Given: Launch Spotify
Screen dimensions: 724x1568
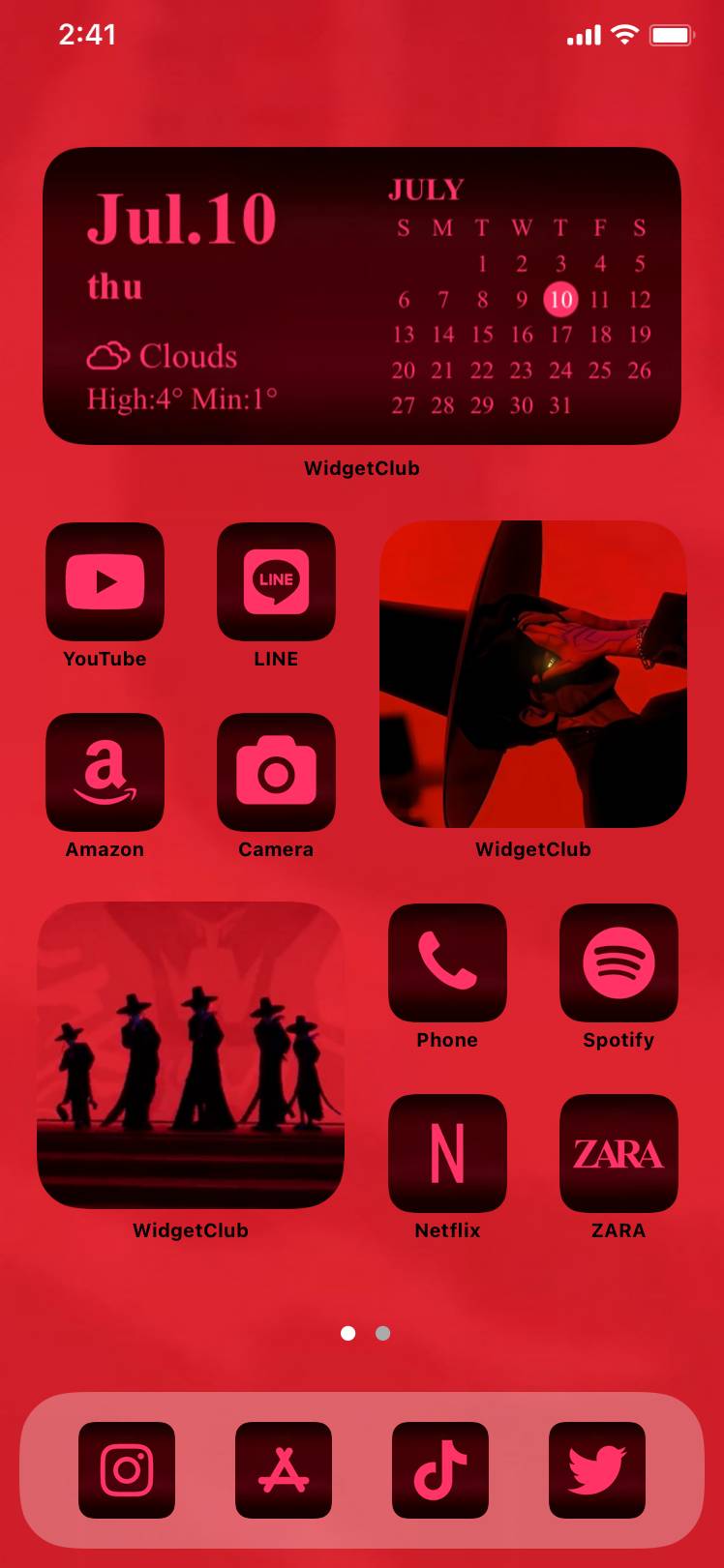Looking at the screenshot, I should click(618, 962).
